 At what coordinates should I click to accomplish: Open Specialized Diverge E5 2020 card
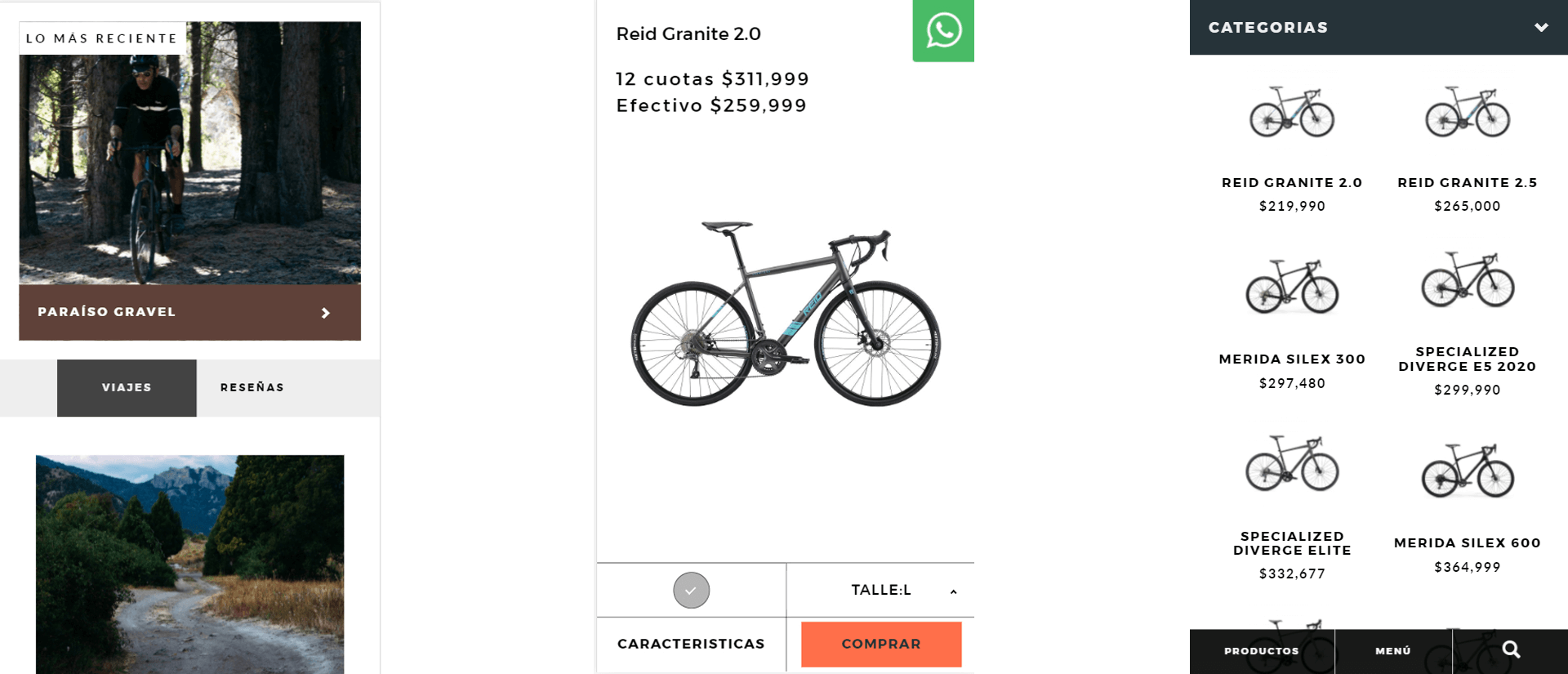(1467, 323)
